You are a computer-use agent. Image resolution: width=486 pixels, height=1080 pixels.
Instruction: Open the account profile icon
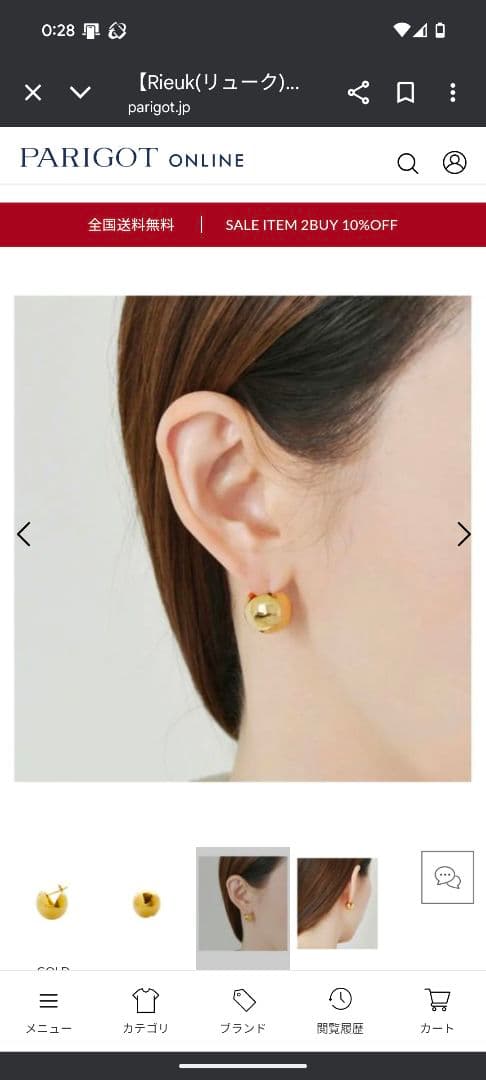click(454, 163)
